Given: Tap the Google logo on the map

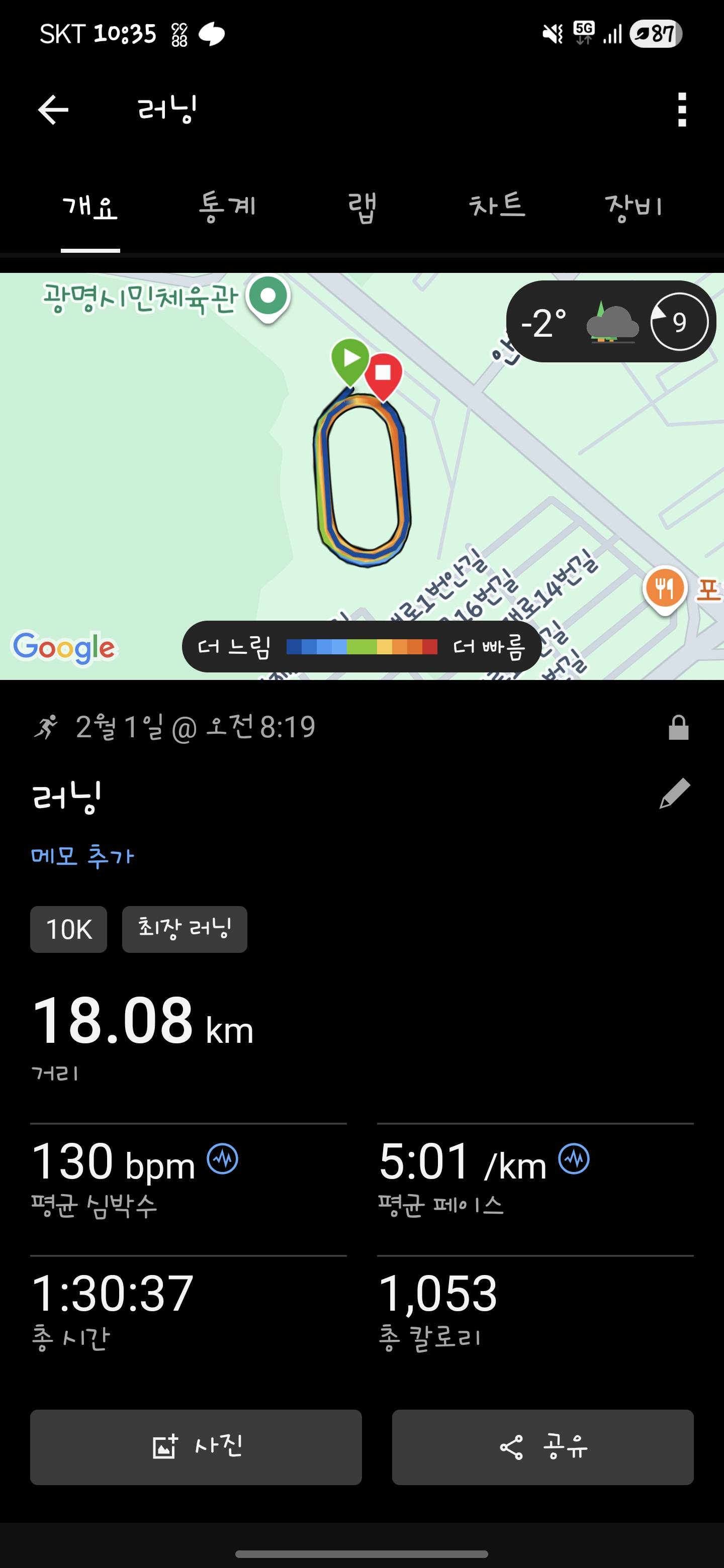Looking at the screenshot, I should click(64, 646).
